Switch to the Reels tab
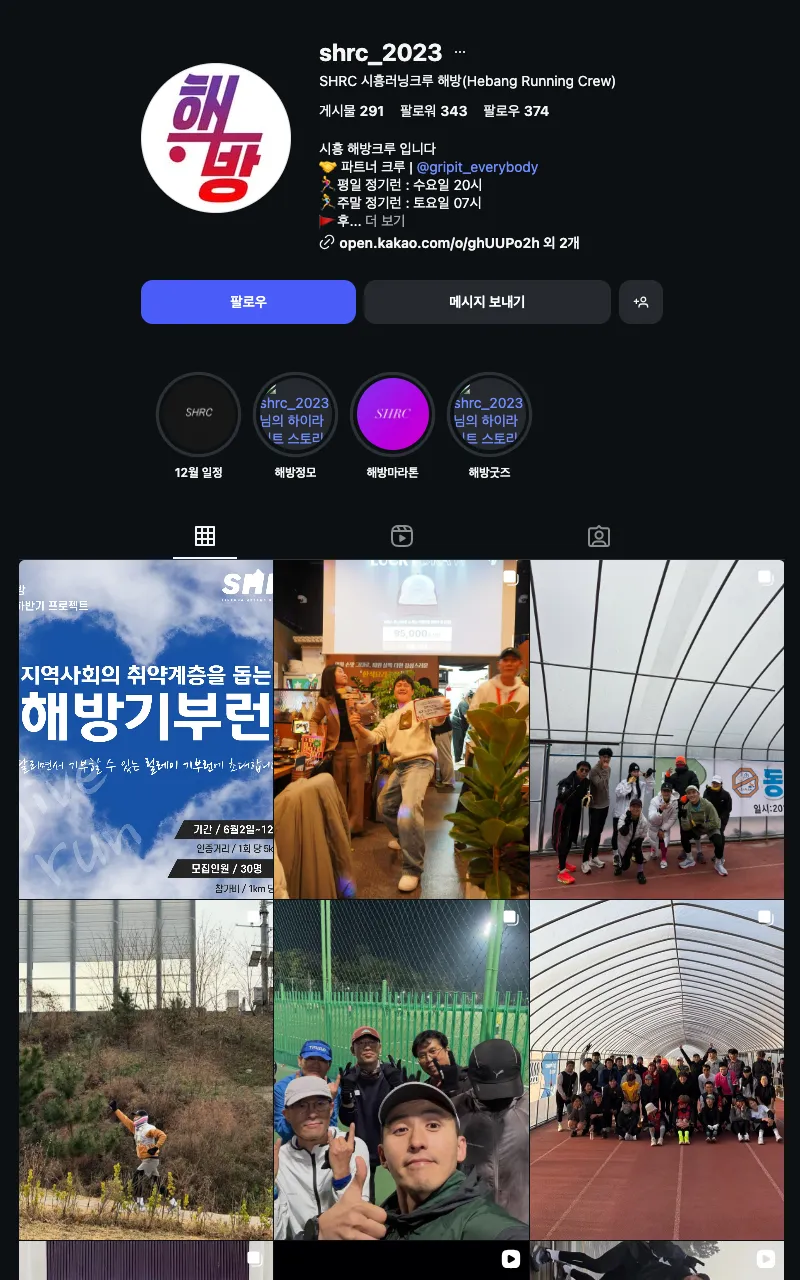800x1280 pixels. (x=402, y=536)
